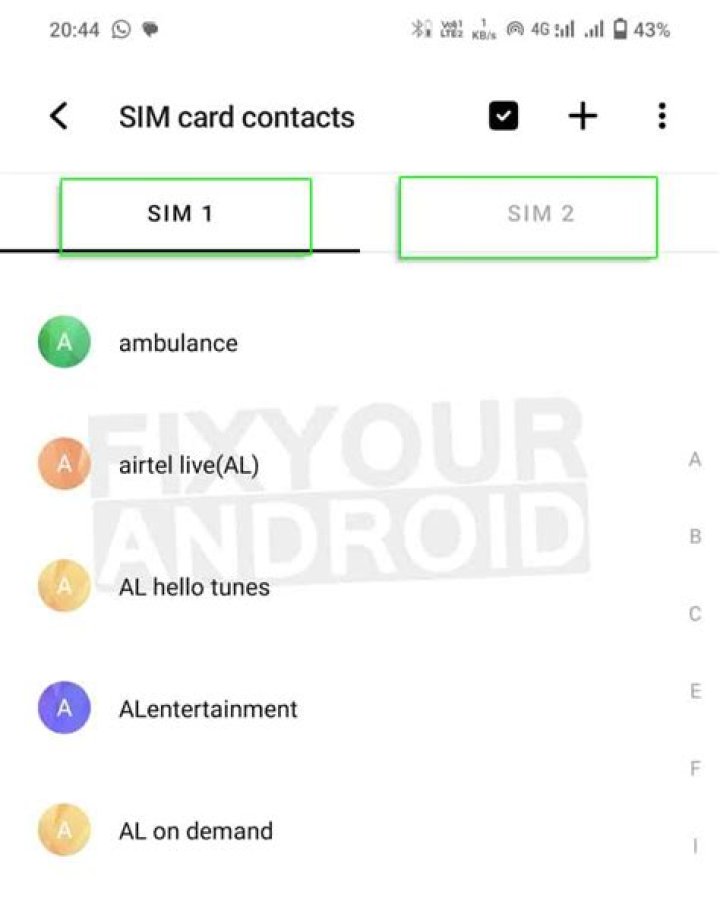Tap the ALentertainment purple avatar
720x904 pixels.
(x=63, y=708)
